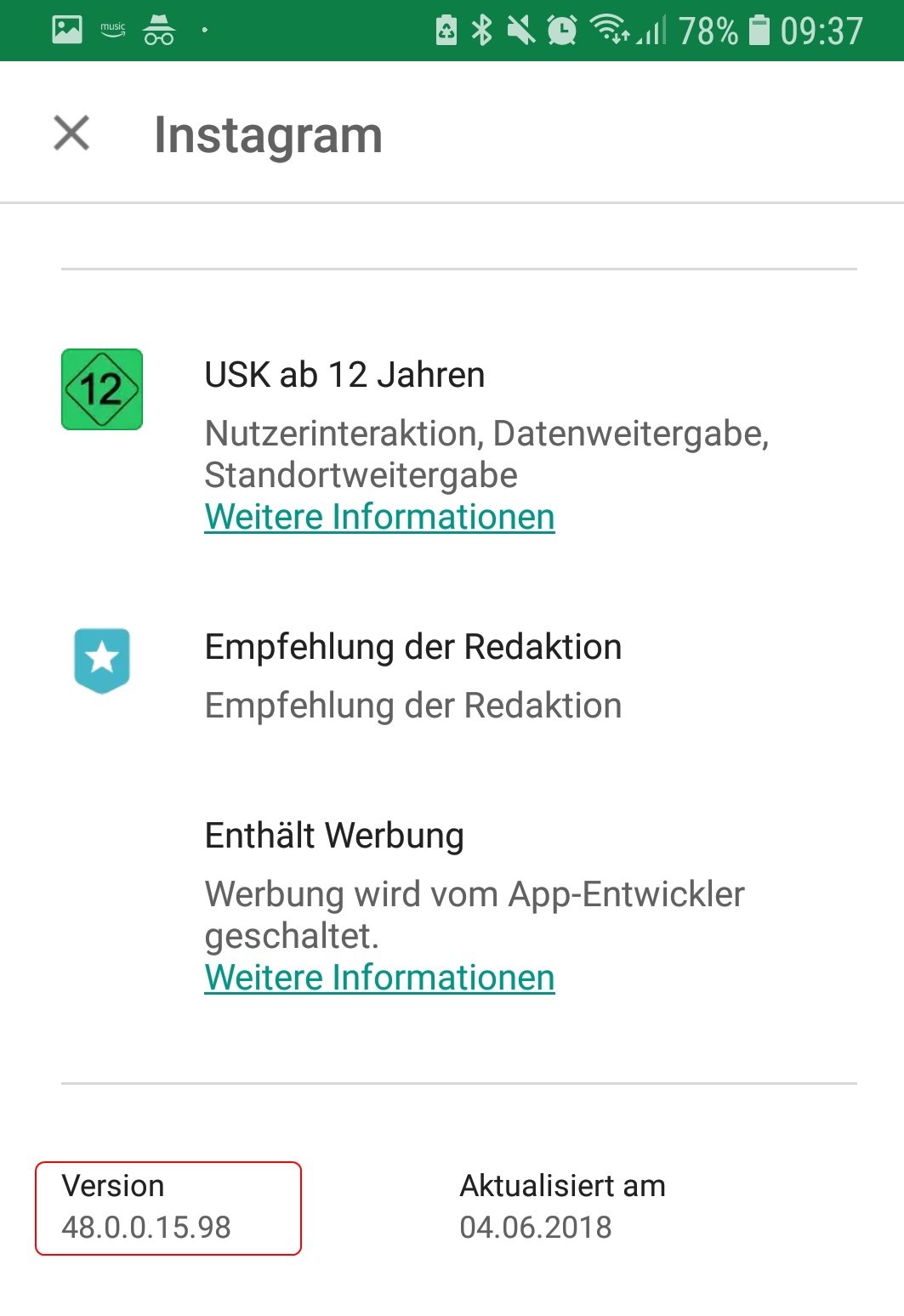Tap the Bluetooth icon in the status bar
904x1316 pixels.
(483, 30)
